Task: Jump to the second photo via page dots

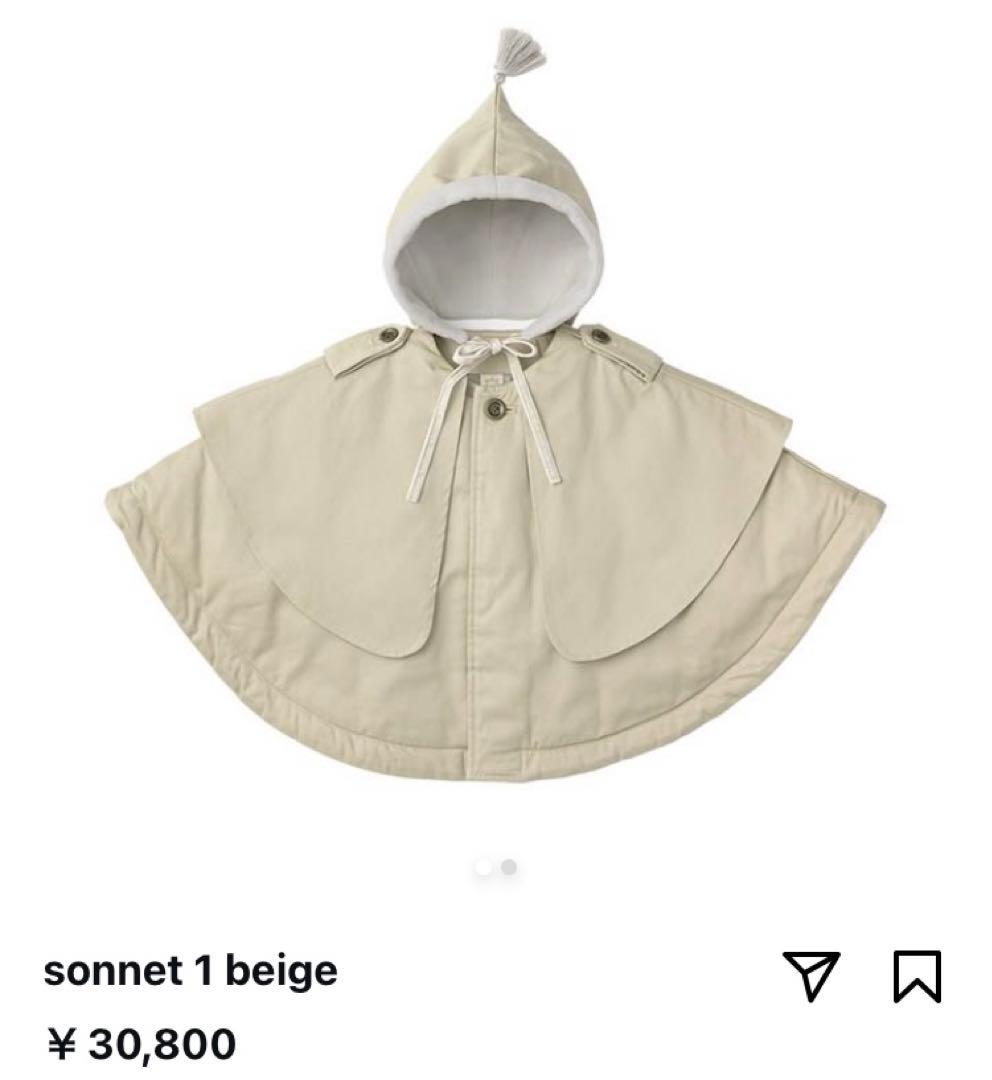Action: [509, 867]
